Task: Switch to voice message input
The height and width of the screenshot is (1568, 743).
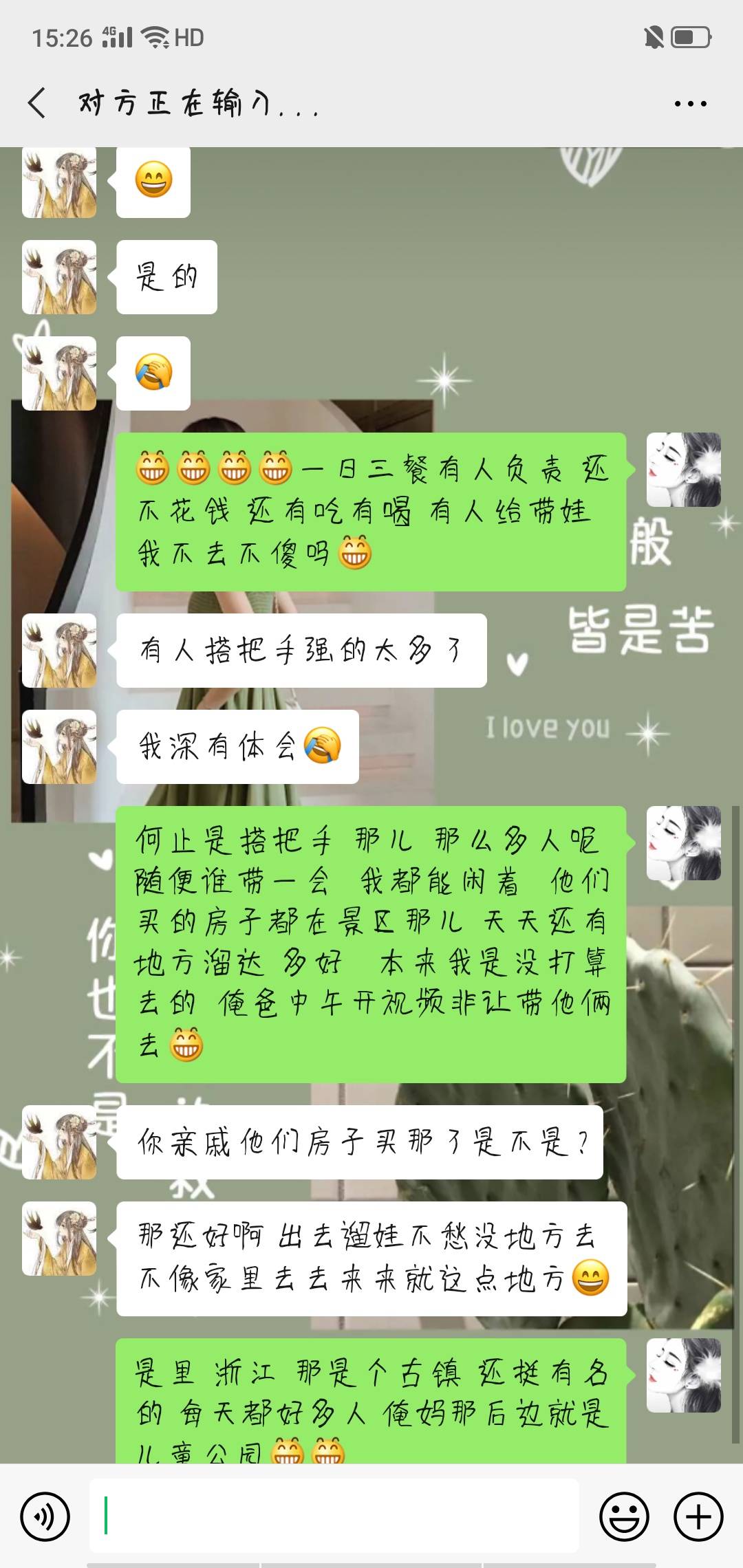Action: point(45,1516)
